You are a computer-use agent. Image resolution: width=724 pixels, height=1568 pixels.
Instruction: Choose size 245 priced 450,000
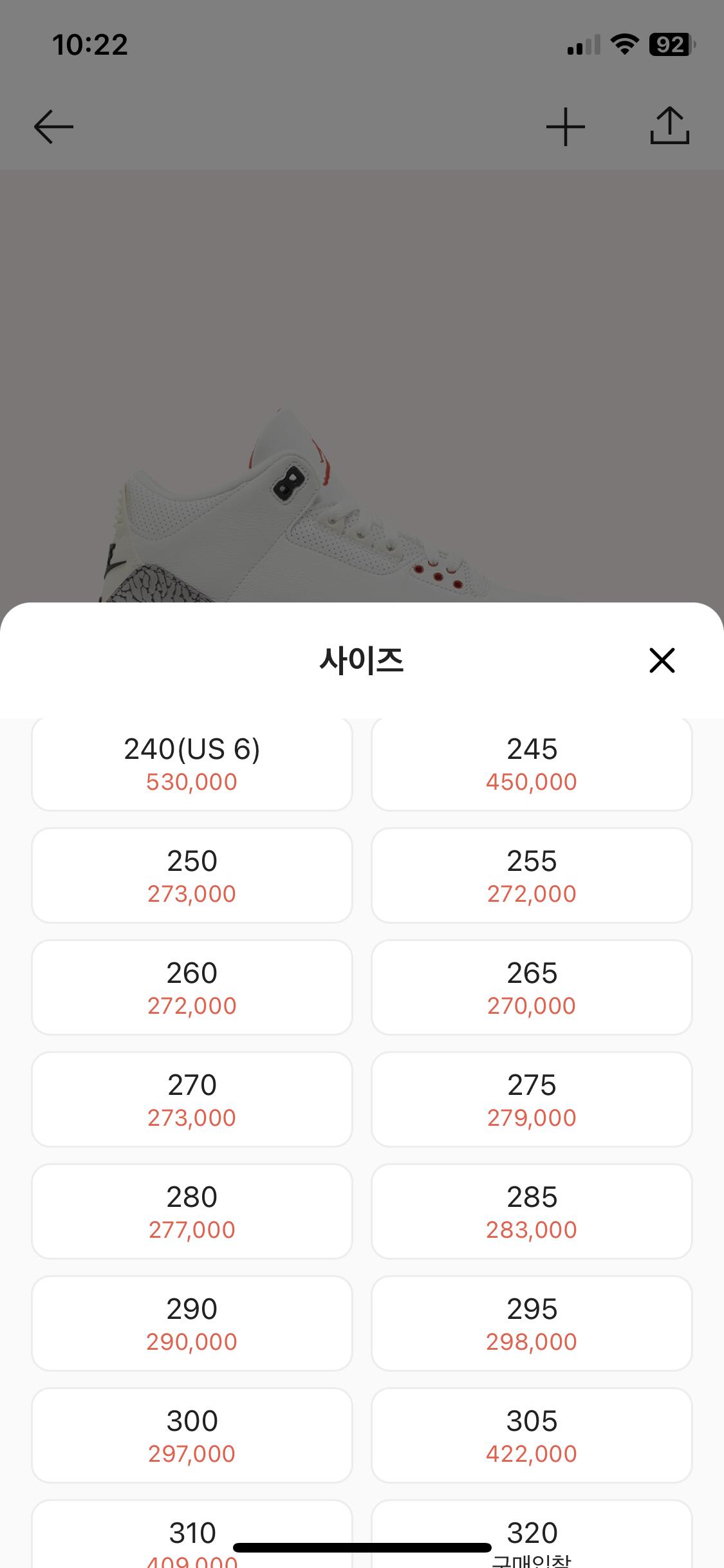pos(532,763)
